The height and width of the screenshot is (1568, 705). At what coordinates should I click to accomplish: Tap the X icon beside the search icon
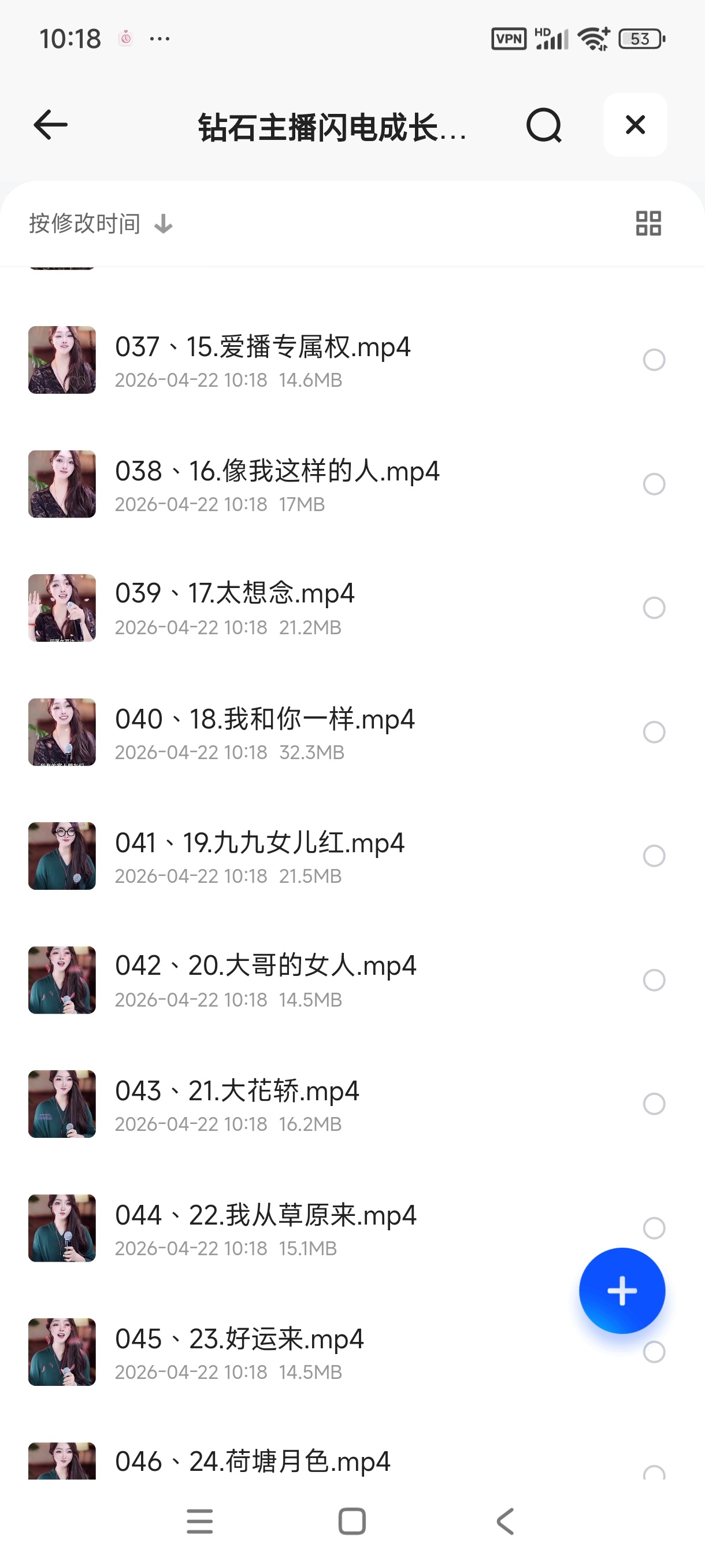635,125
